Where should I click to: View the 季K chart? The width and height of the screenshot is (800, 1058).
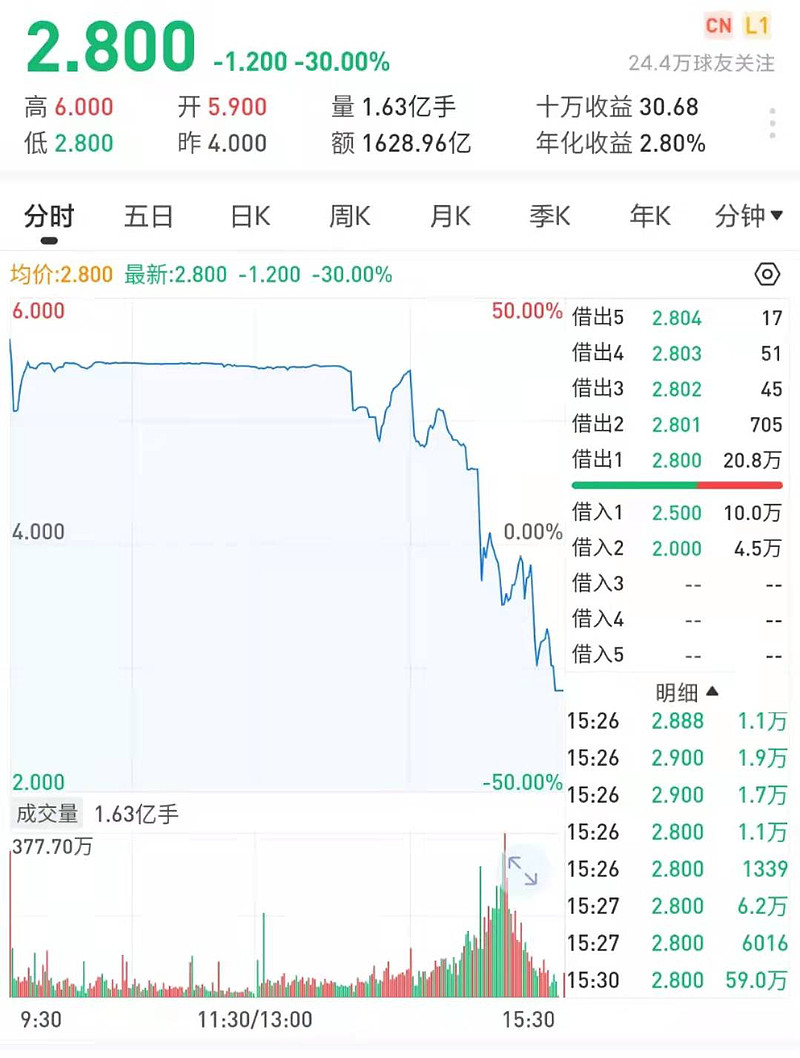(548, 216)
